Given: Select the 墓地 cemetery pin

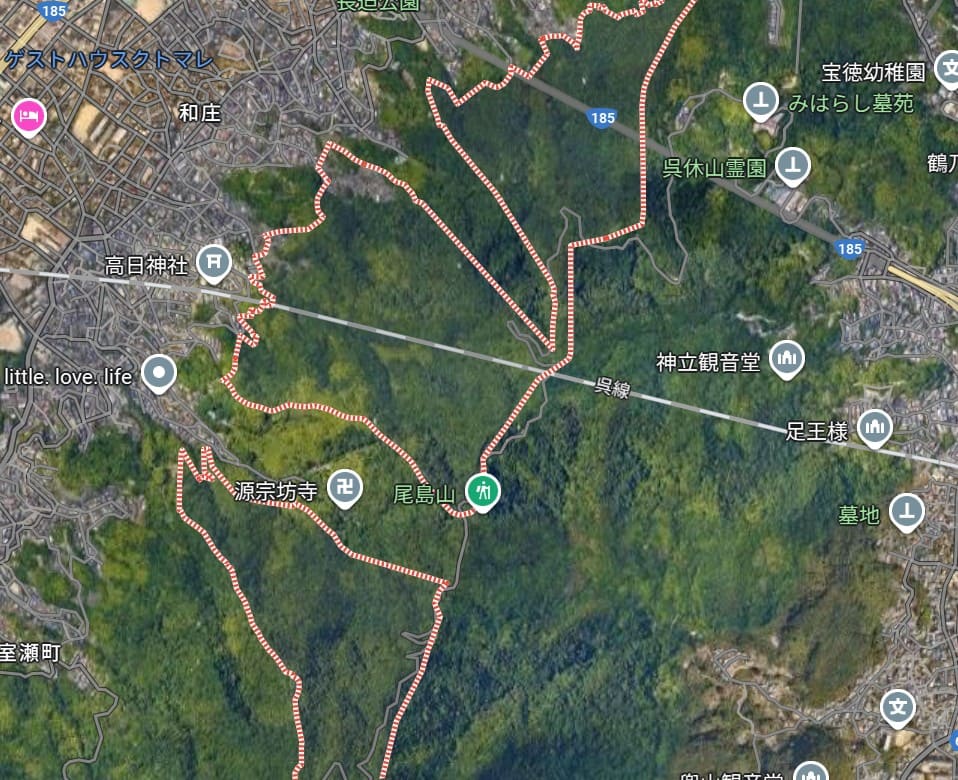Looking at the screenshot, I should point(907,511).
